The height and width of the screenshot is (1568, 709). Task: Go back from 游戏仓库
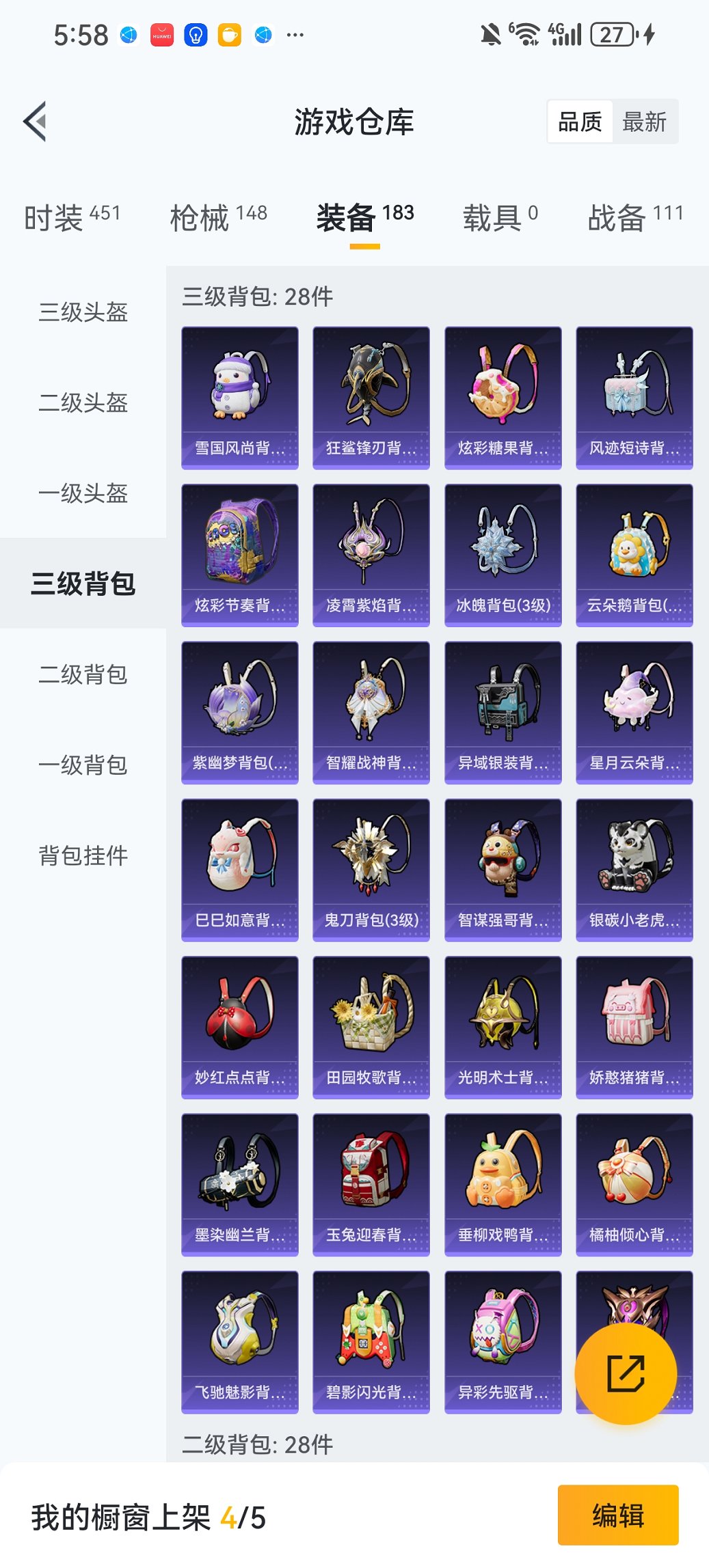[36, 122]
